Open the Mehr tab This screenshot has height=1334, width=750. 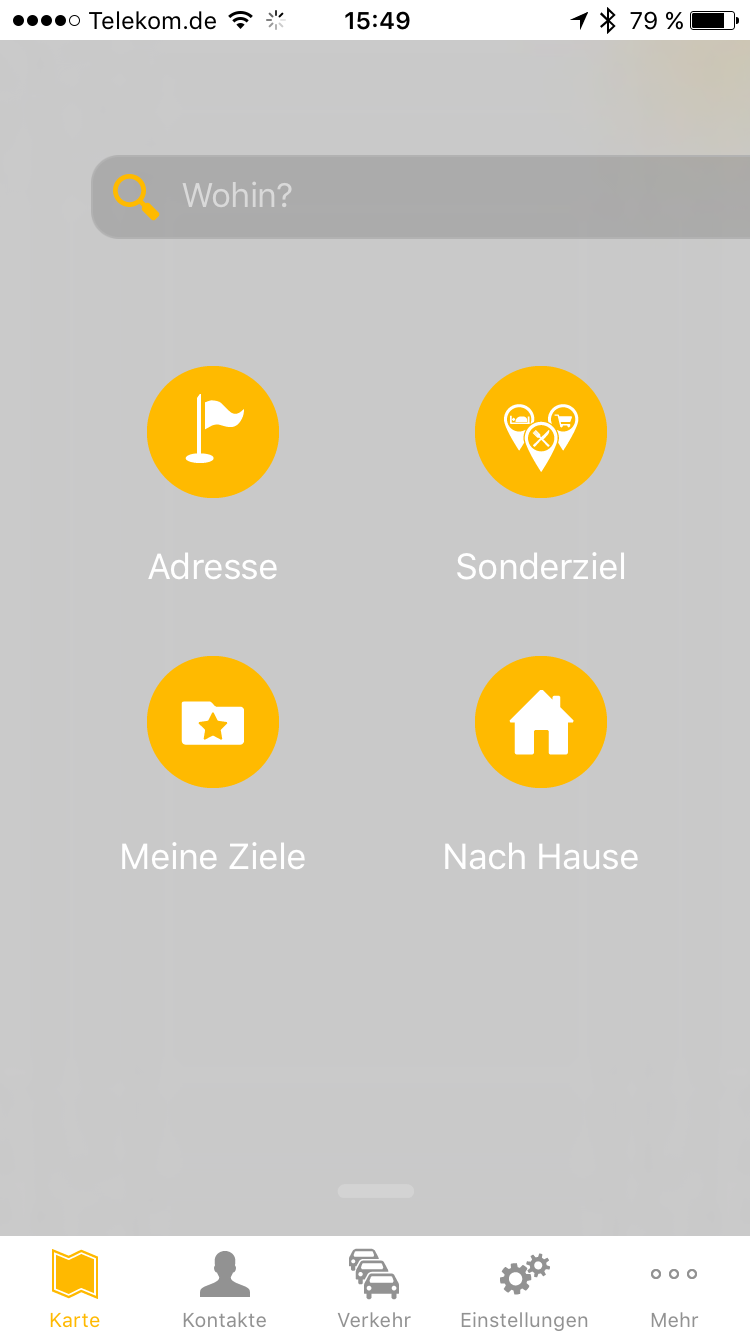click(x=674, y=1289)
